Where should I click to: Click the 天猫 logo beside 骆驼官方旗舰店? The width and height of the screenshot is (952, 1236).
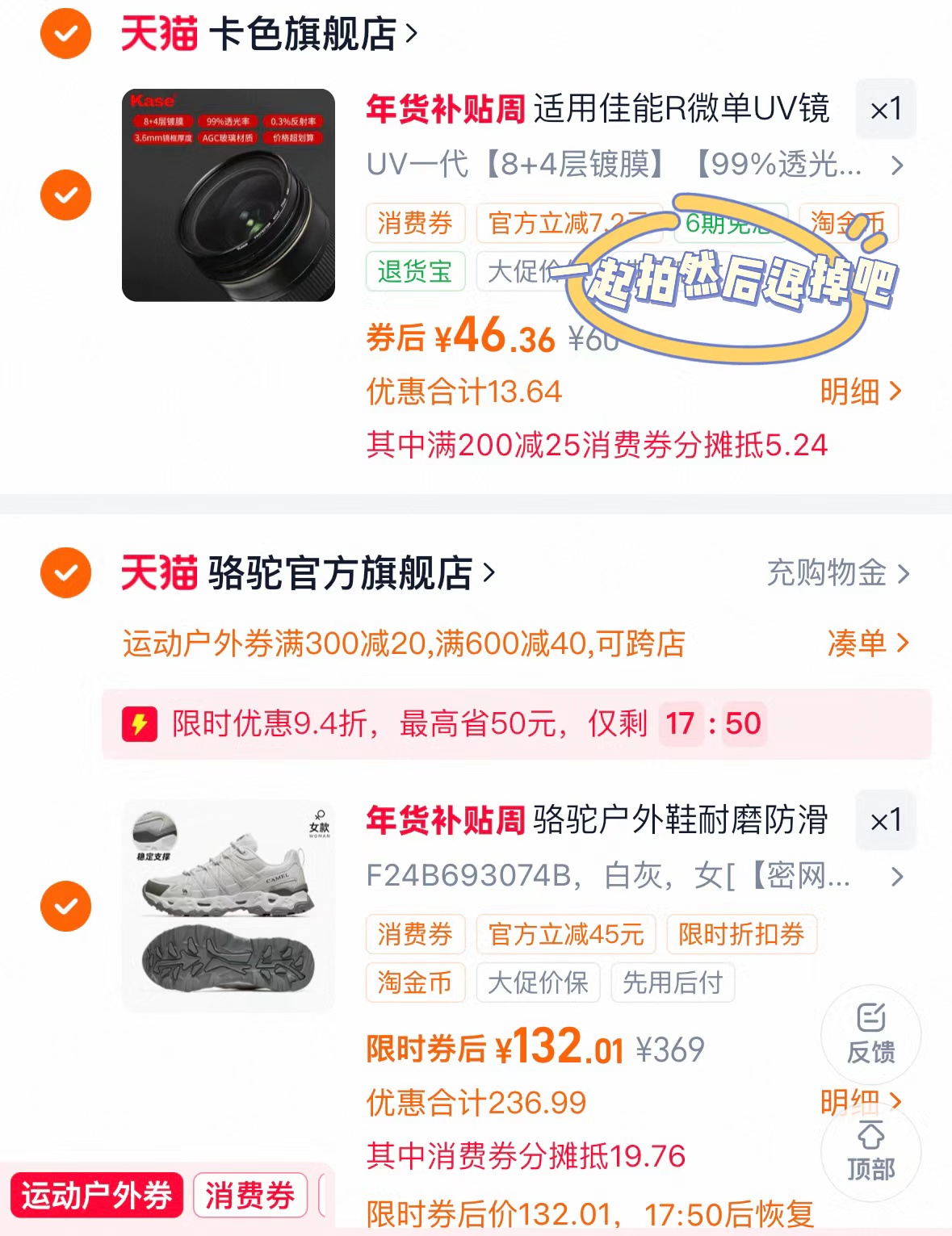pos(159,574)
